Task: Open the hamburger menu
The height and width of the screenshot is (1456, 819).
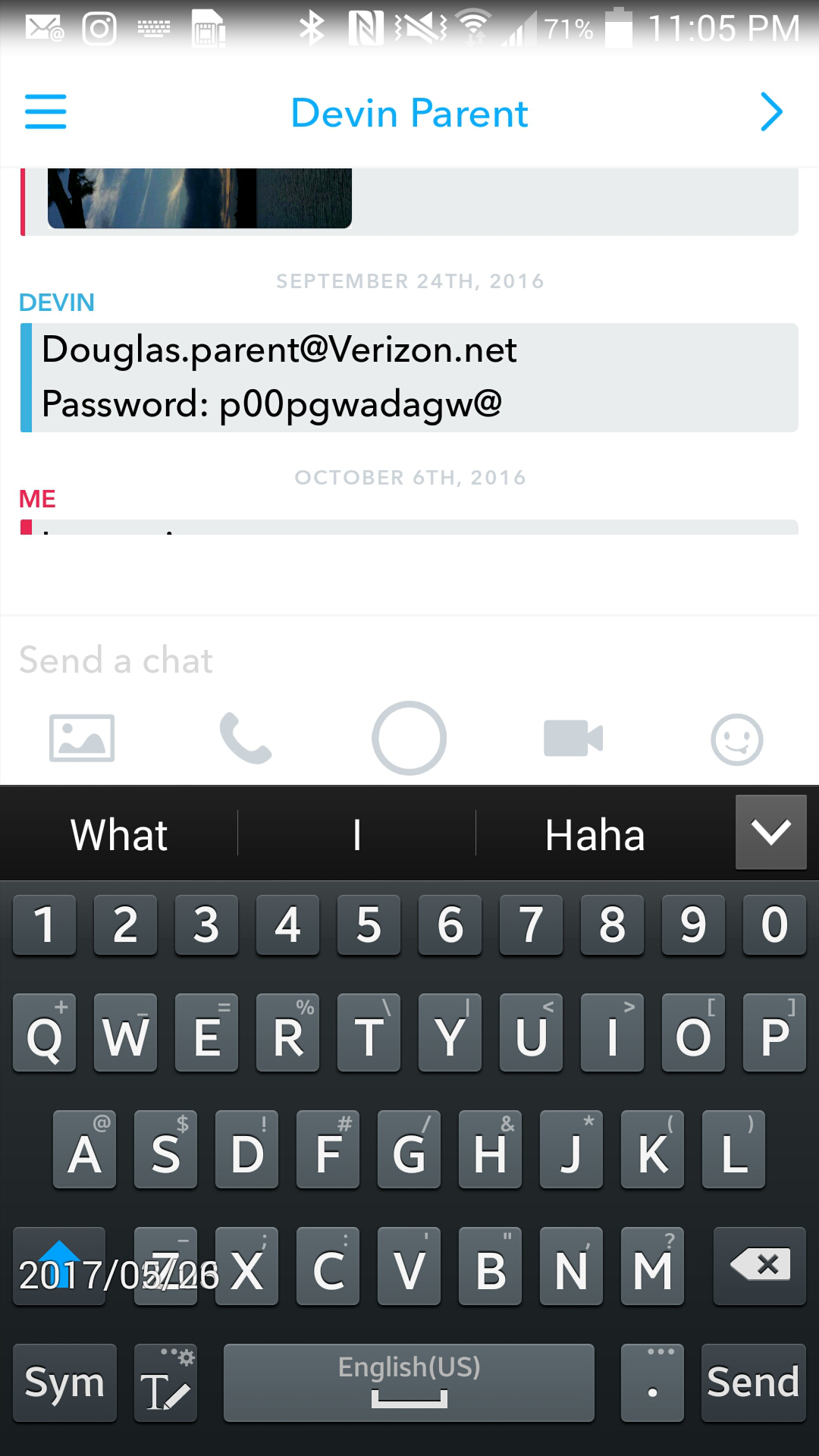Action: pos(45,112)
